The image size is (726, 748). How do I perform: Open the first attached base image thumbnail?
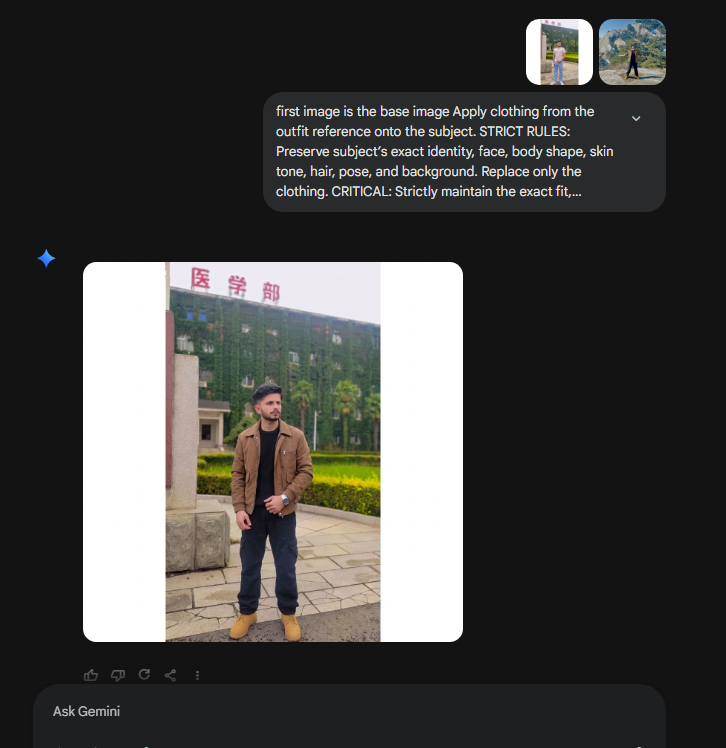point(559,52)
